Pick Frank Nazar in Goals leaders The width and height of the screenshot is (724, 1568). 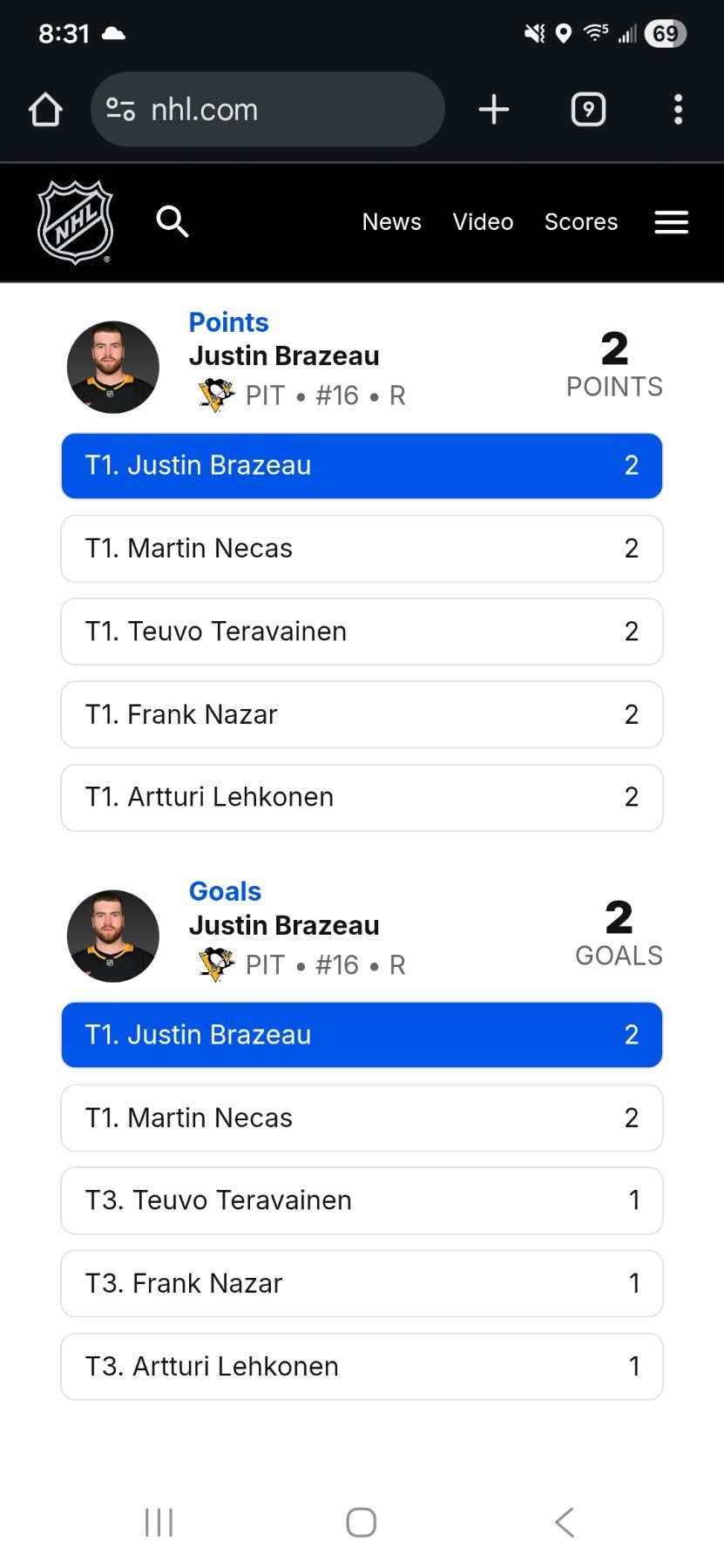click(362, 1283)
